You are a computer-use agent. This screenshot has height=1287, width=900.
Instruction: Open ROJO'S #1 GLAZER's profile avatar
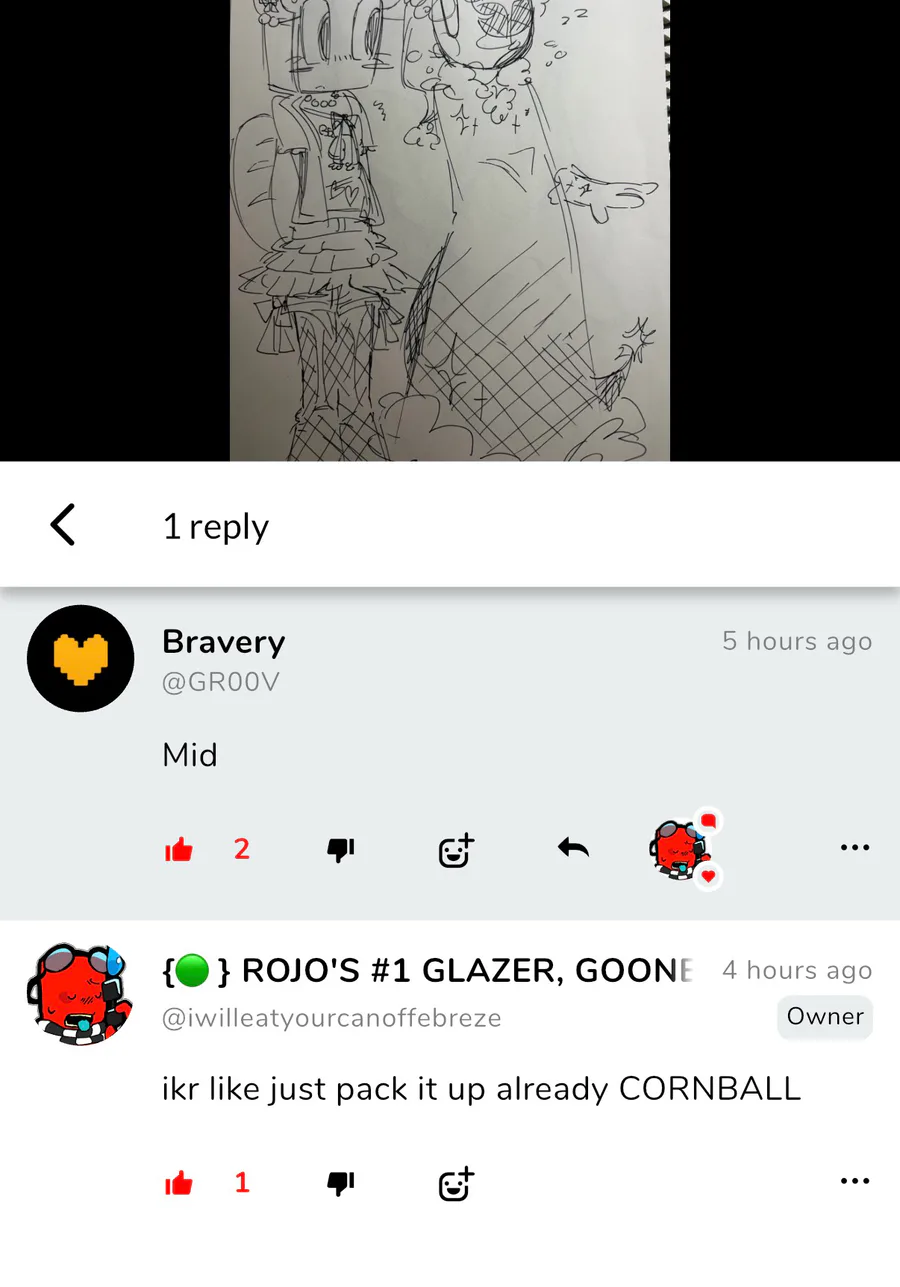point(78,994)
